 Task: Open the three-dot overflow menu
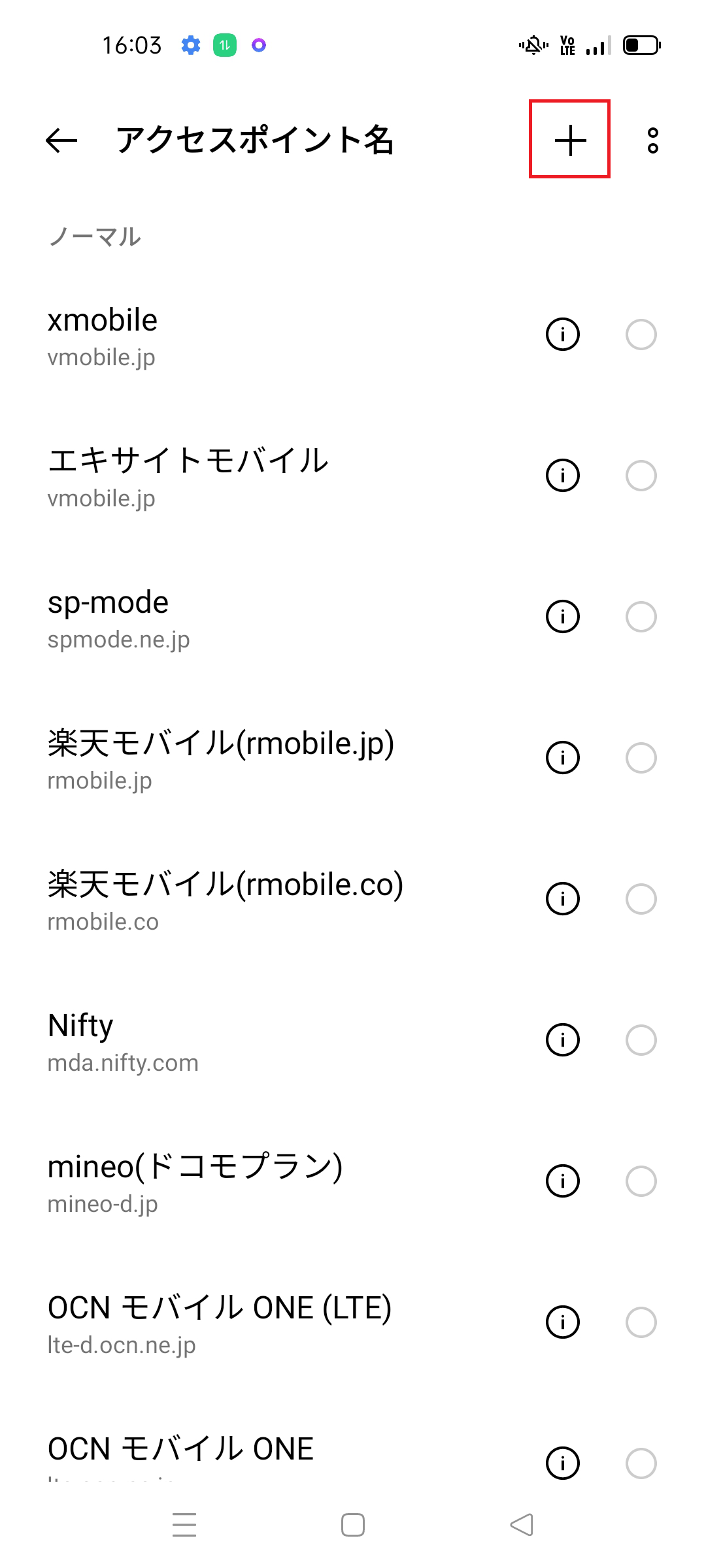(654, 140)
